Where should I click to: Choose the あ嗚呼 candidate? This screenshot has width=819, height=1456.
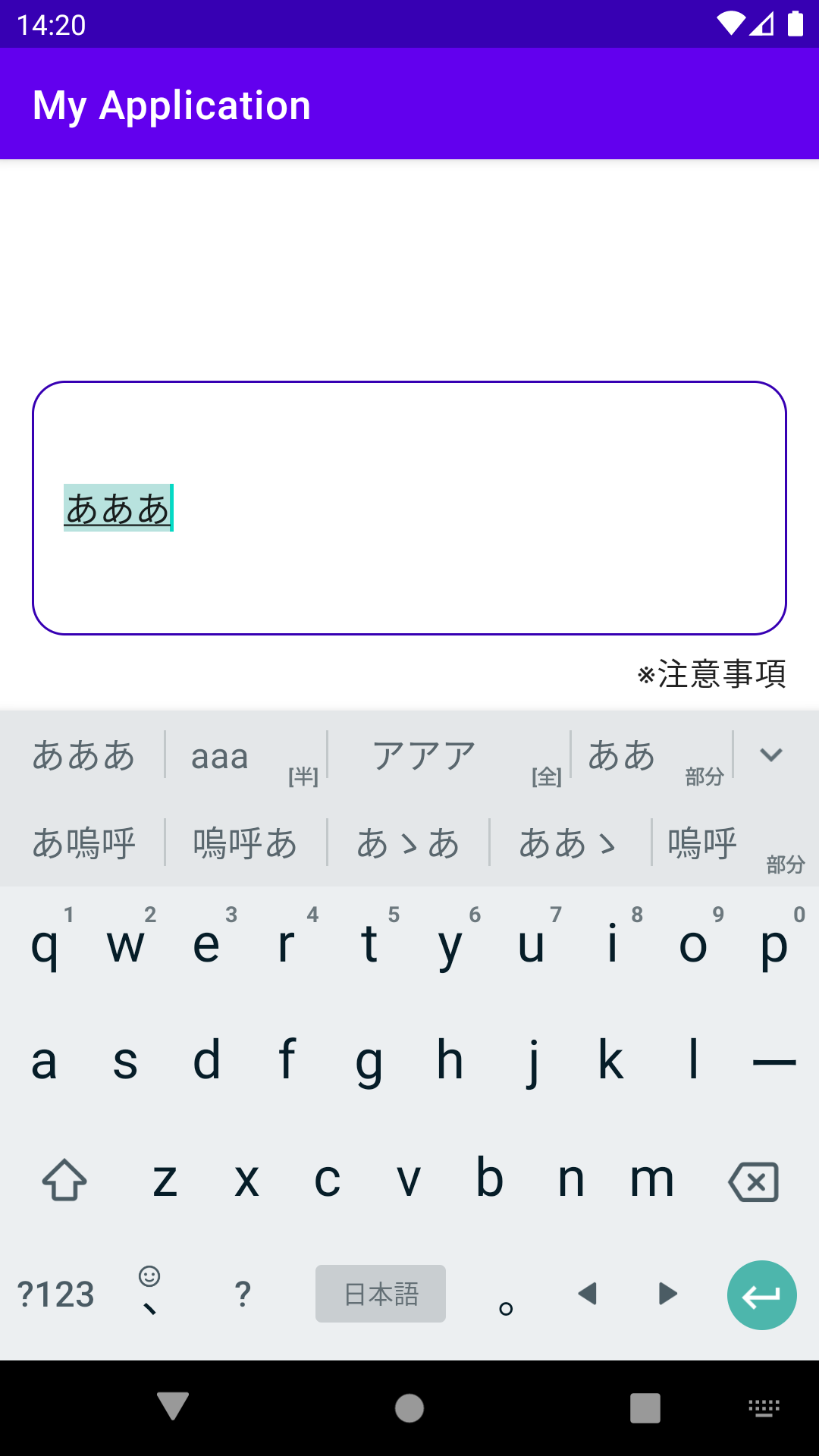pyautogui.click(x=83, y=843)
